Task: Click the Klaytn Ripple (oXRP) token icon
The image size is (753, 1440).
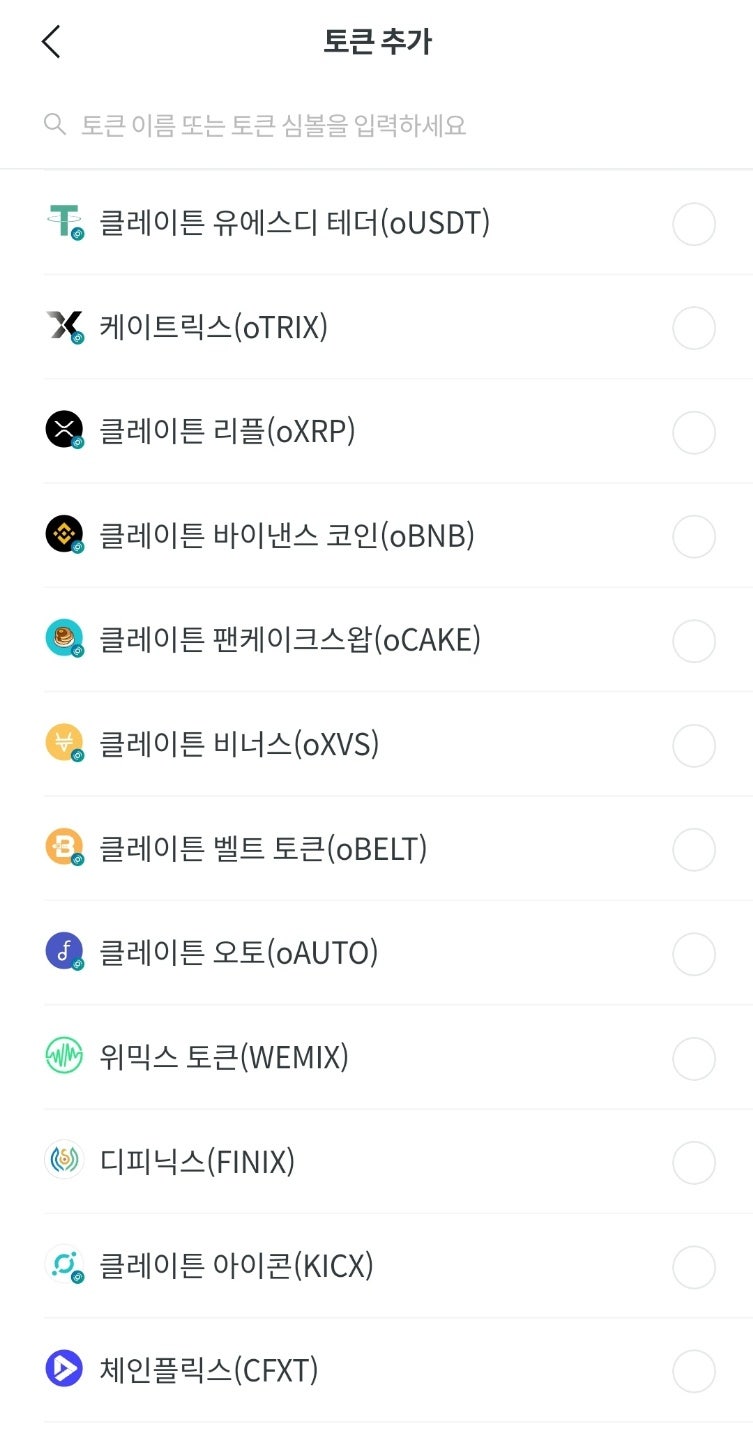Action: click(63, 432)
